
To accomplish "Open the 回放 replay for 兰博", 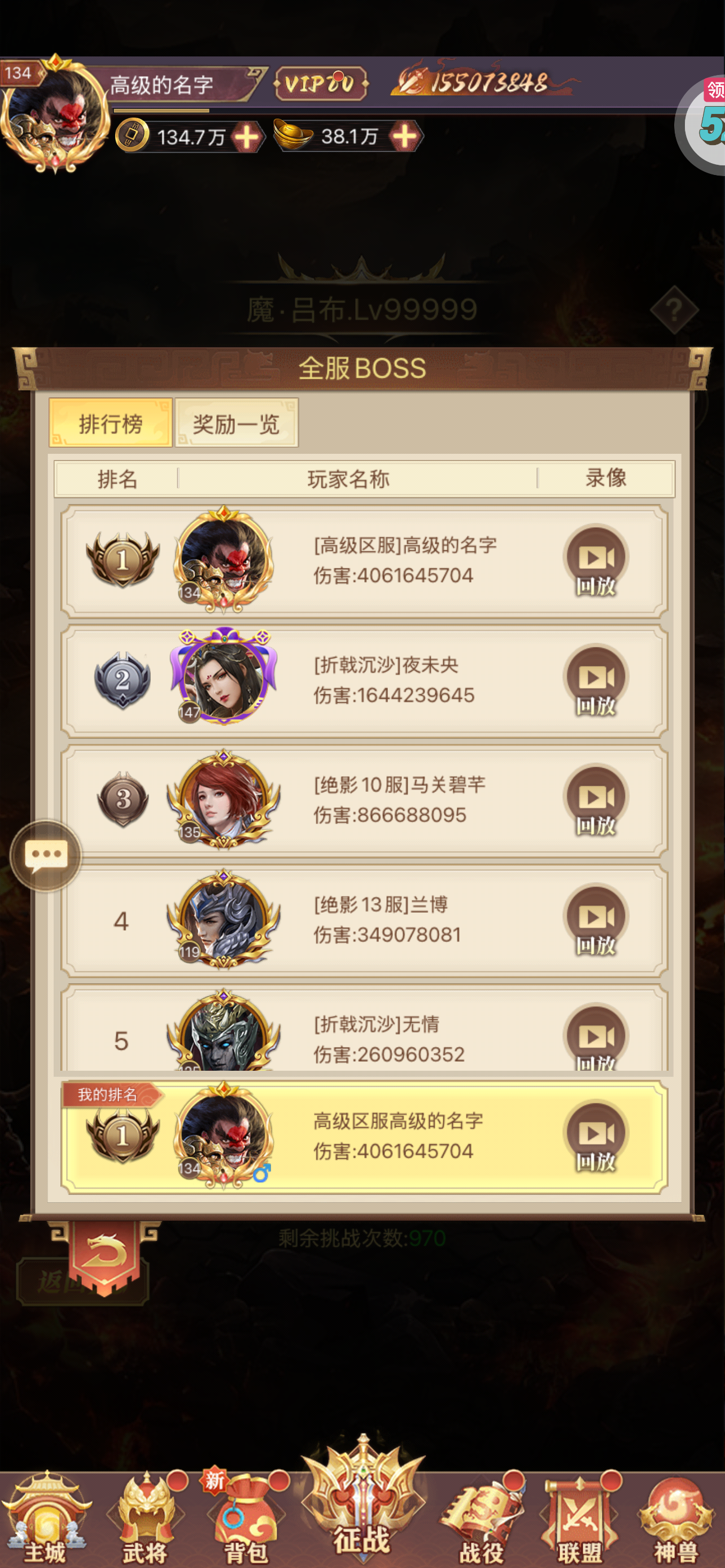I will pyautogui.click(x=595, y=919).
